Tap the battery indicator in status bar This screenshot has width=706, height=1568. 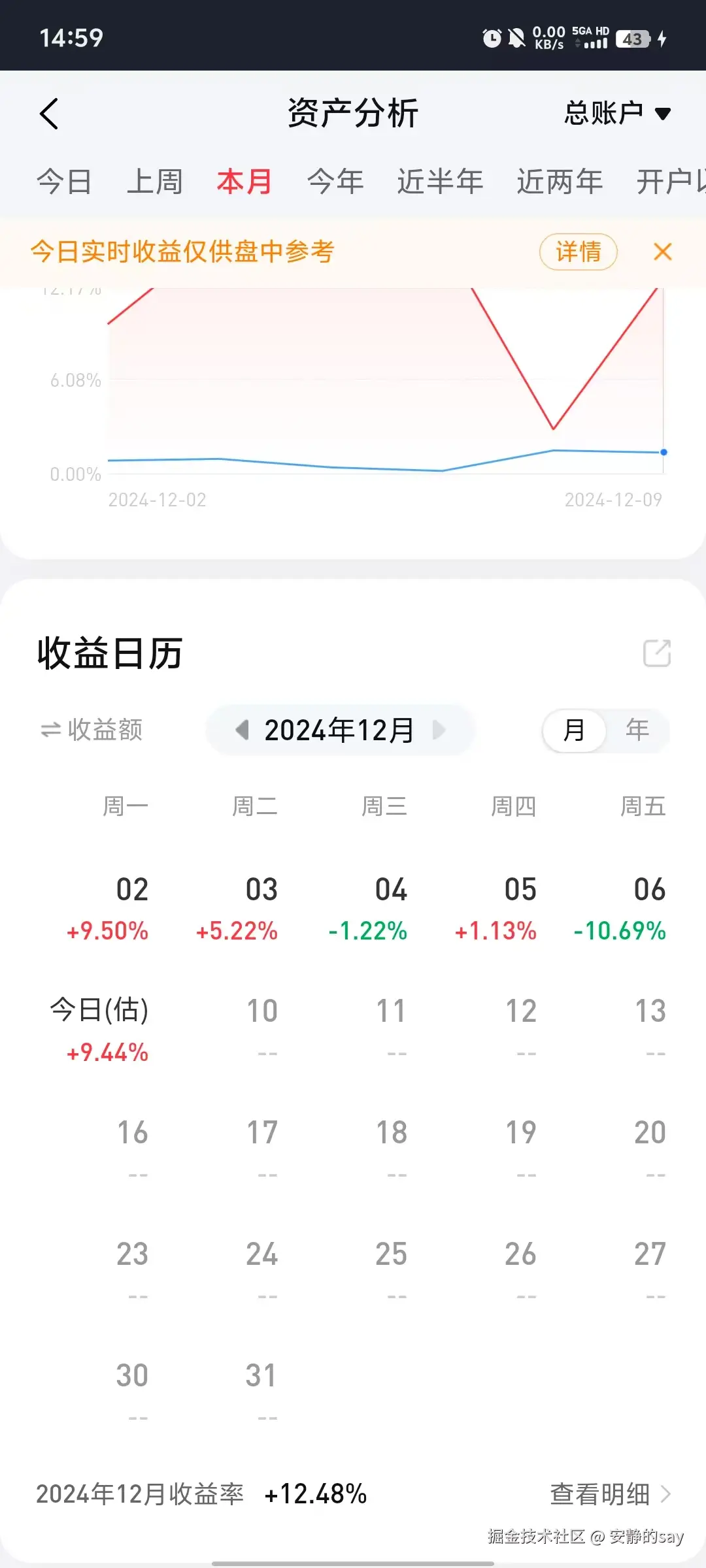click(631, 39)
